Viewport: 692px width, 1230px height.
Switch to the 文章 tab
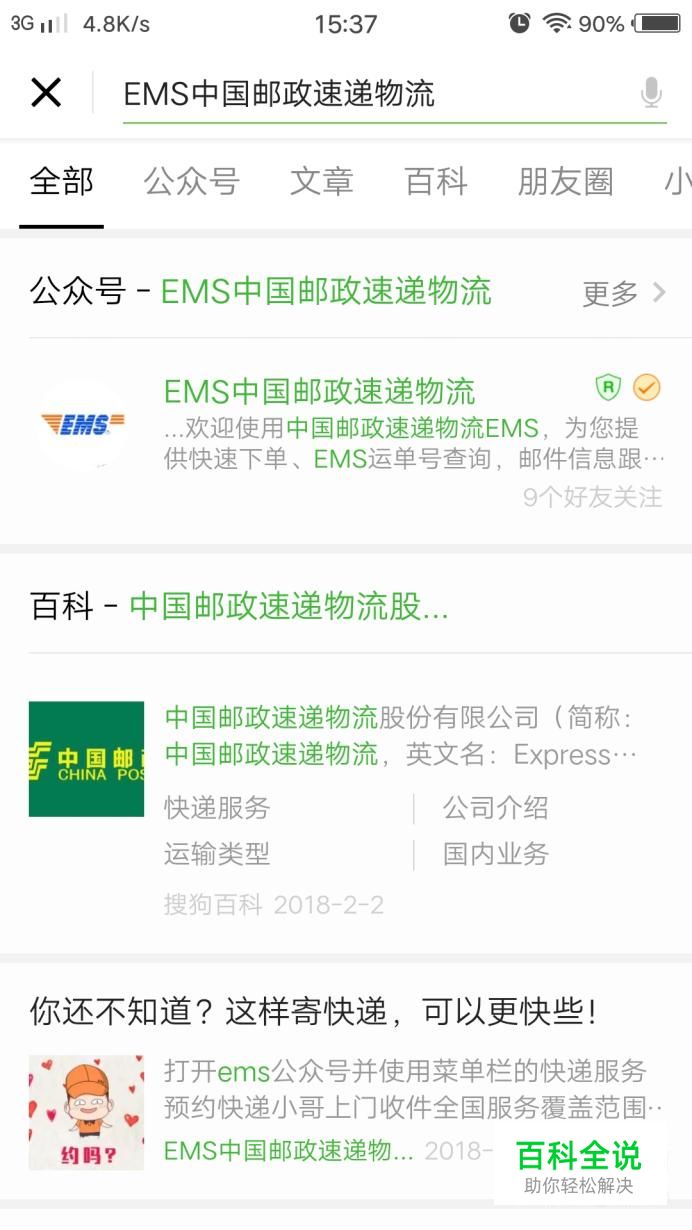pyautogui.click(x=321, y=182)
